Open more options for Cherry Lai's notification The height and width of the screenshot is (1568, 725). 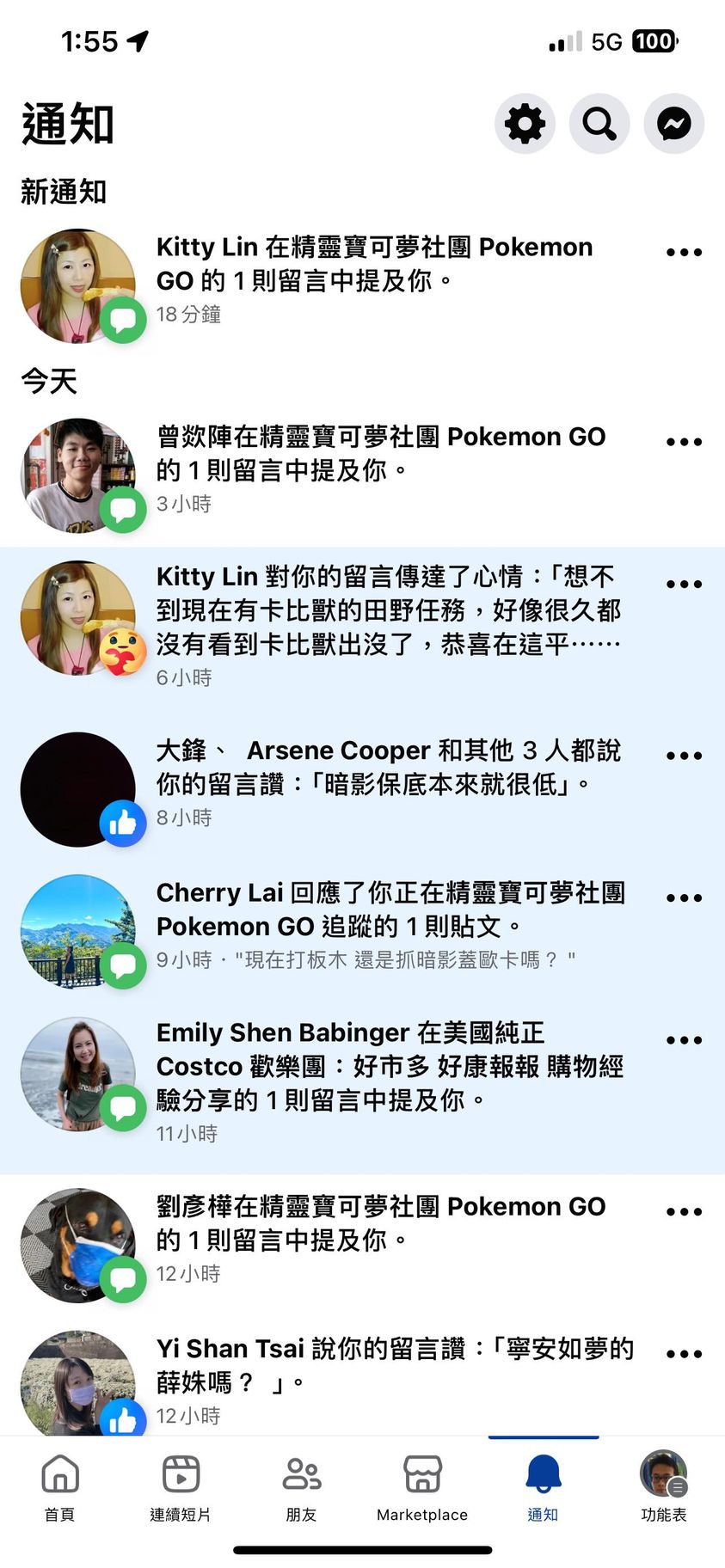pyautogui.click(x=684, y=897)
